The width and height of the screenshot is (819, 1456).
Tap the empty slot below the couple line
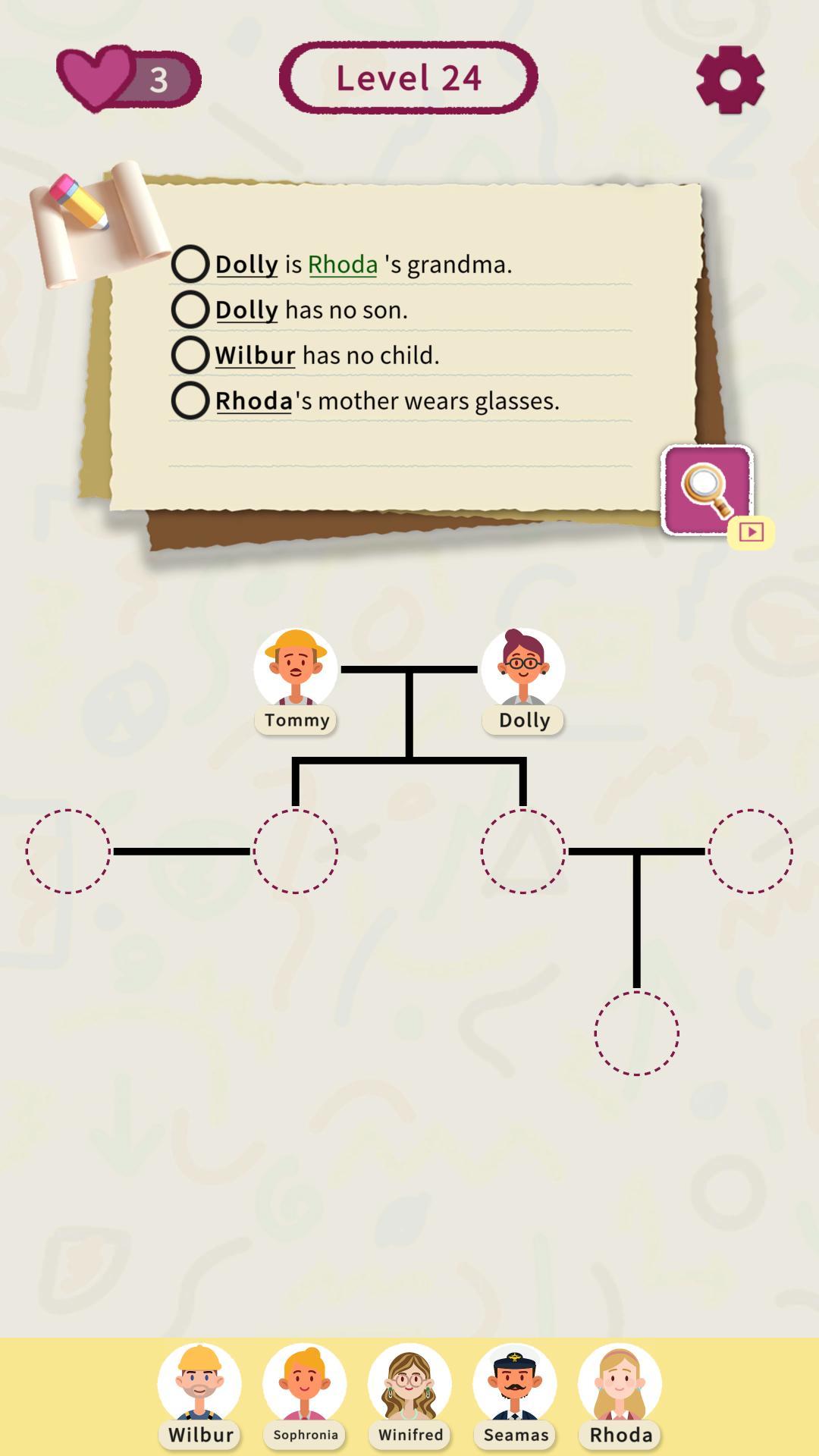tap(637, 1033)
